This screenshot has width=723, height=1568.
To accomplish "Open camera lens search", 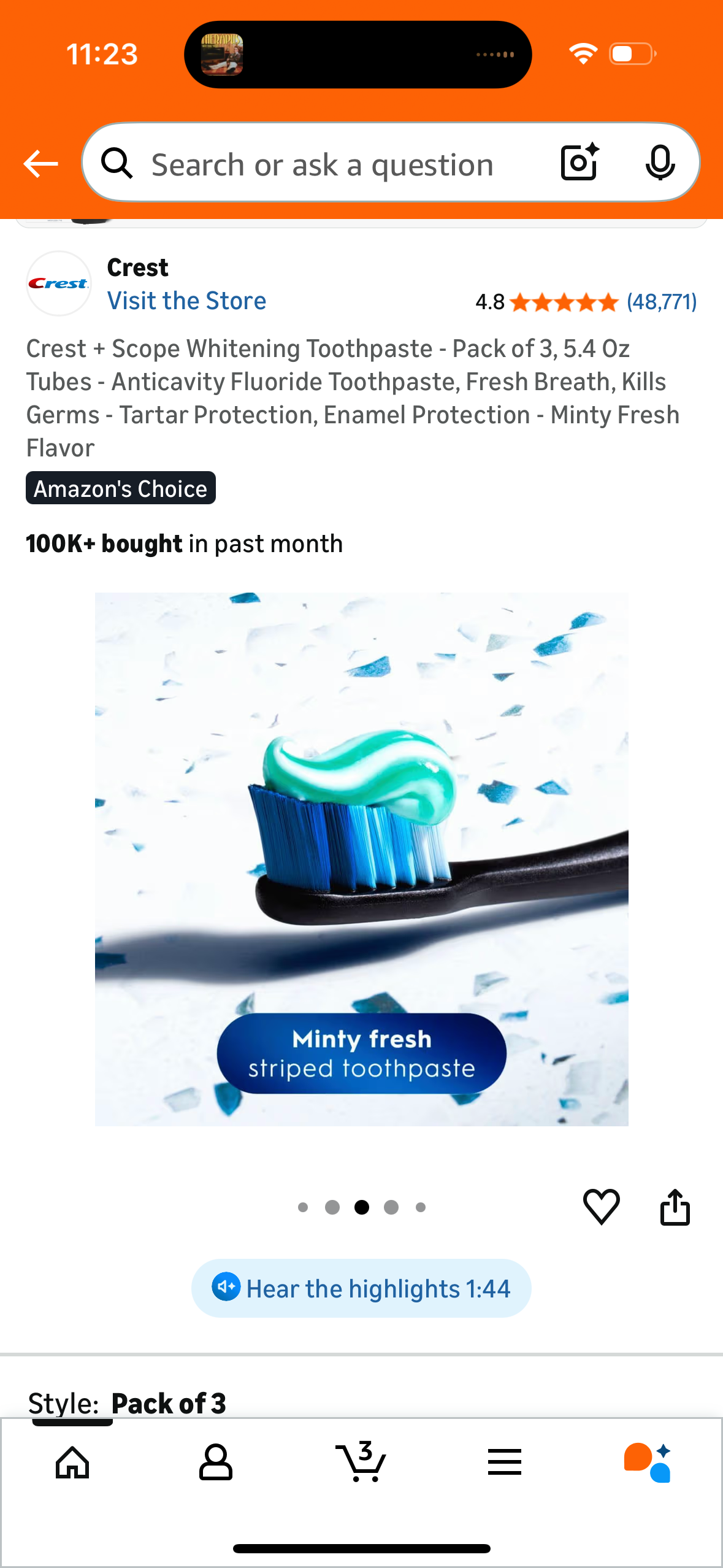I will click(x=579, y=163).
